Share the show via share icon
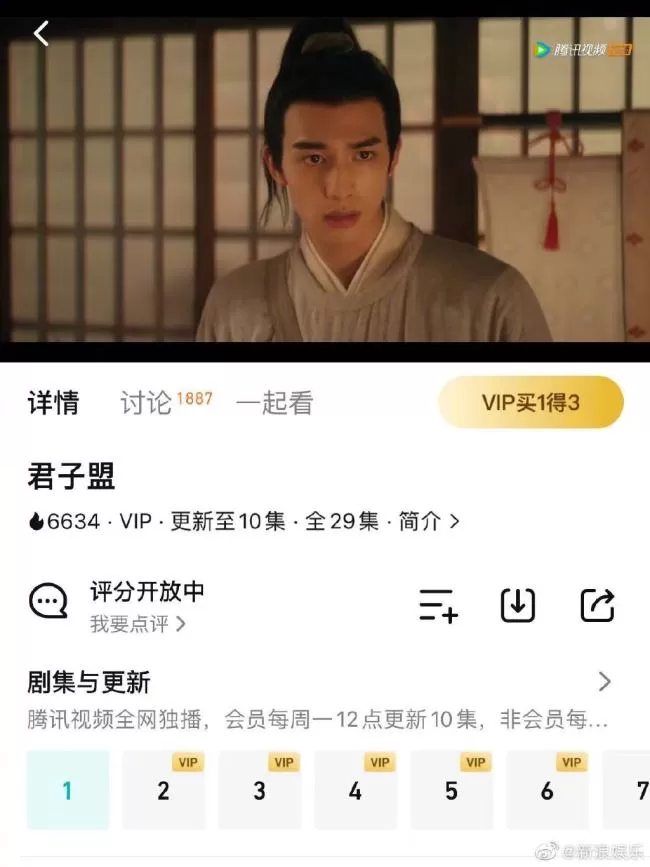 597,605
